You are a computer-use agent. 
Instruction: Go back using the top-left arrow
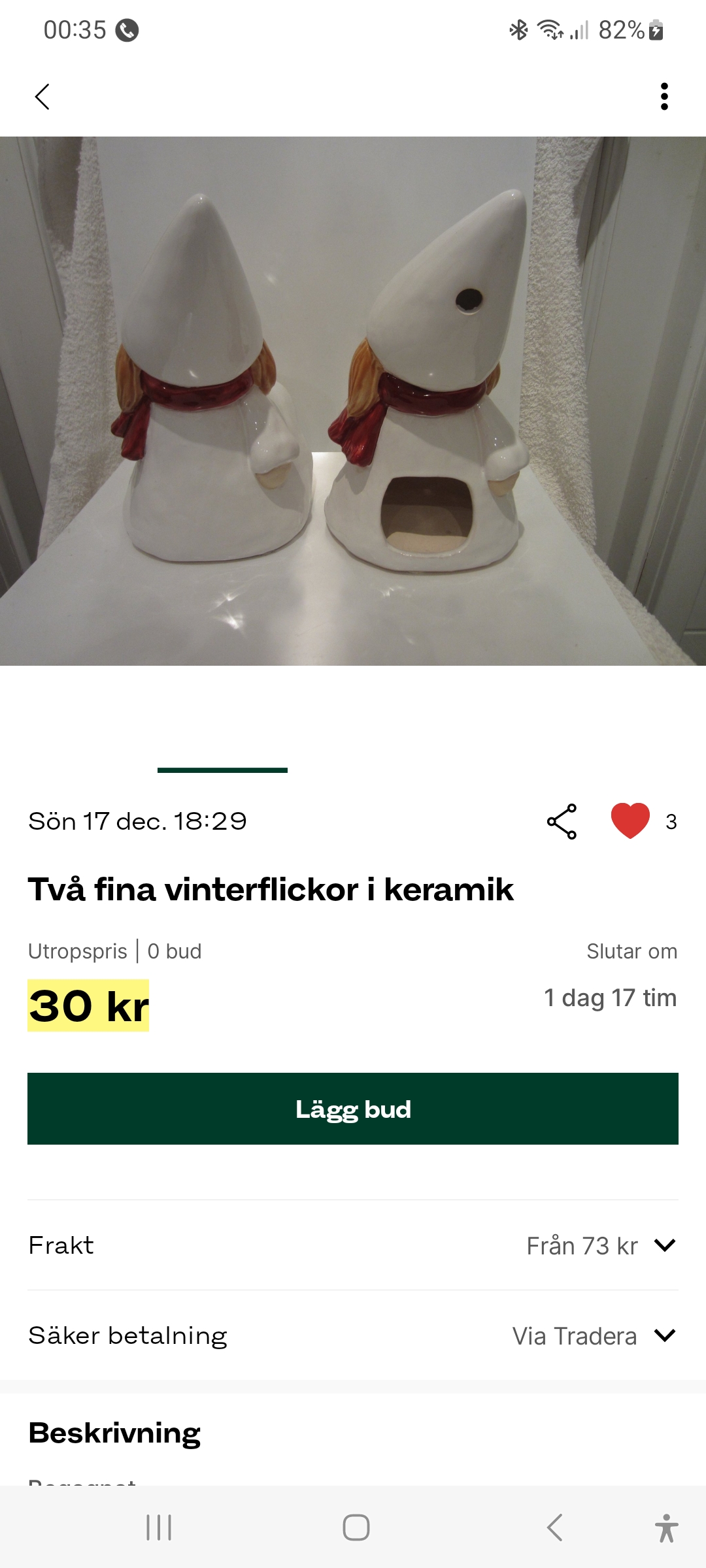pos(42,97)
